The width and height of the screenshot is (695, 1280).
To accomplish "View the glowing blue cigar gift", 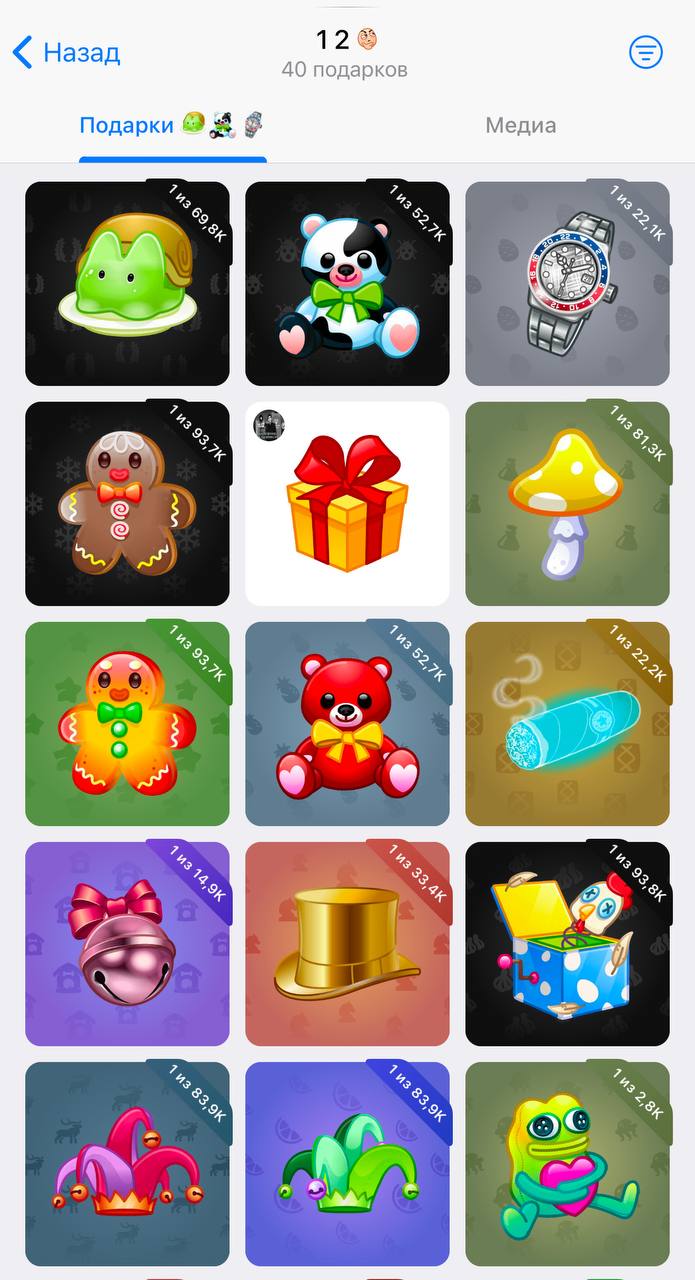I will (567, 724).
